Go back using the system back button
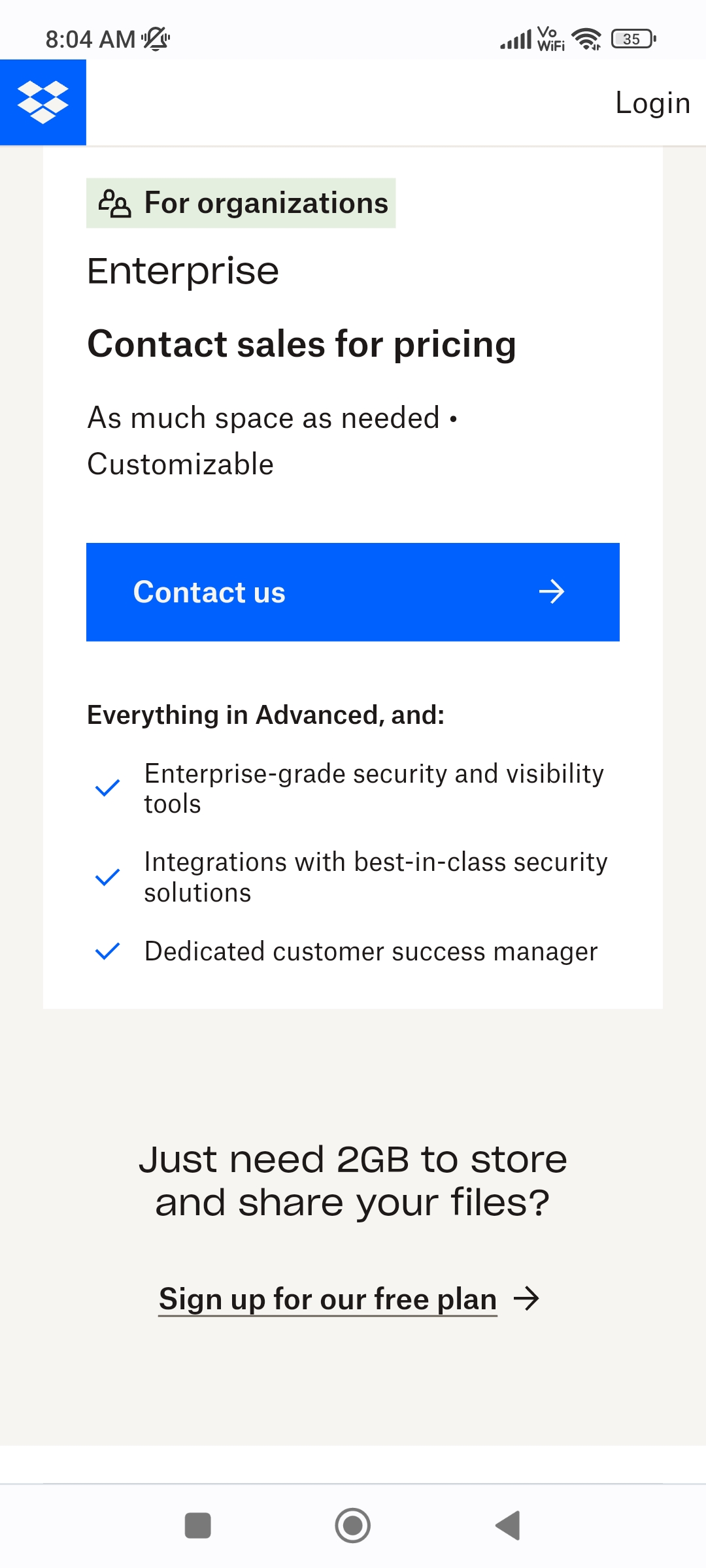This screenshot has width=706, height=1568. tap(508, 1526)
